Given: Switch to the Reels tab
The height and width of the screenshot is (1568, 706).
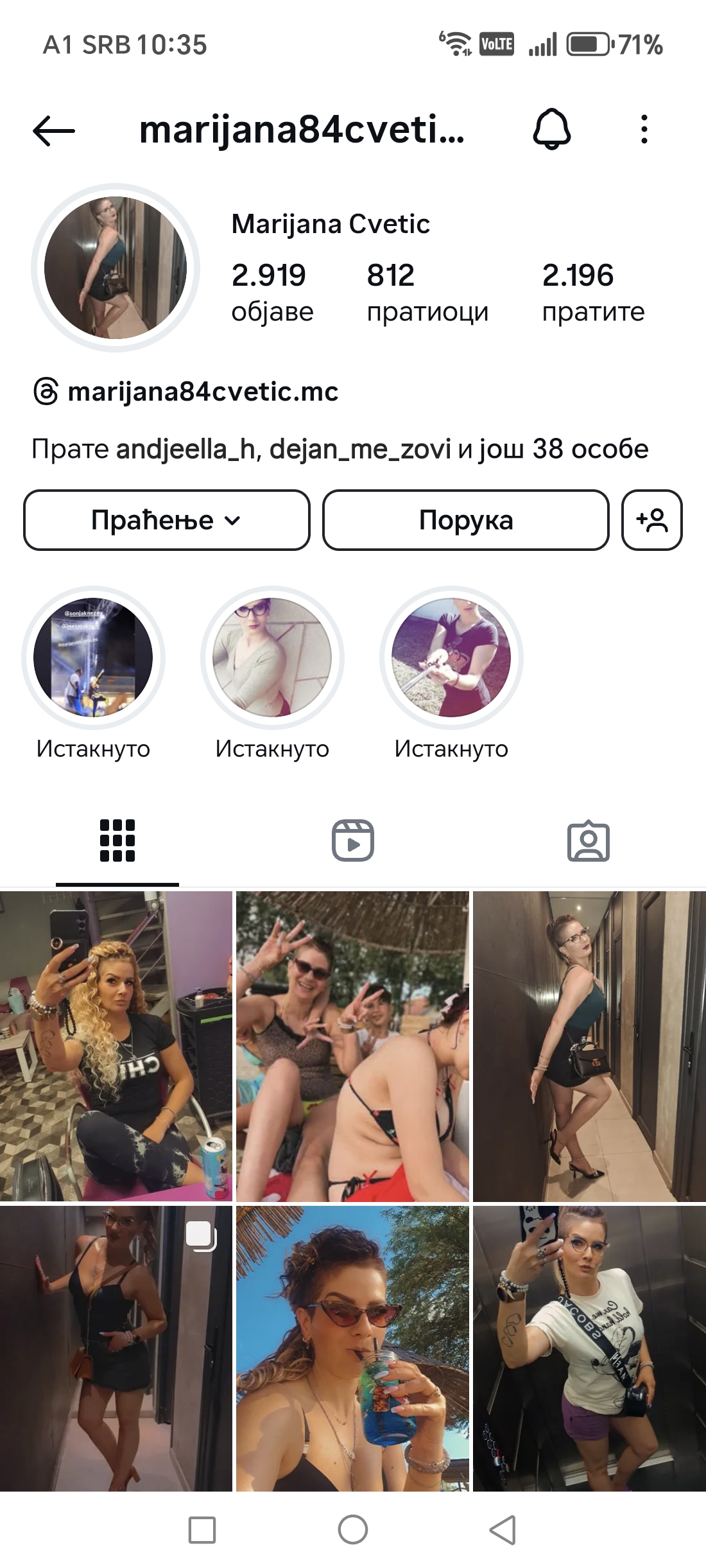Looking at the screenshot, I should 353,841.
